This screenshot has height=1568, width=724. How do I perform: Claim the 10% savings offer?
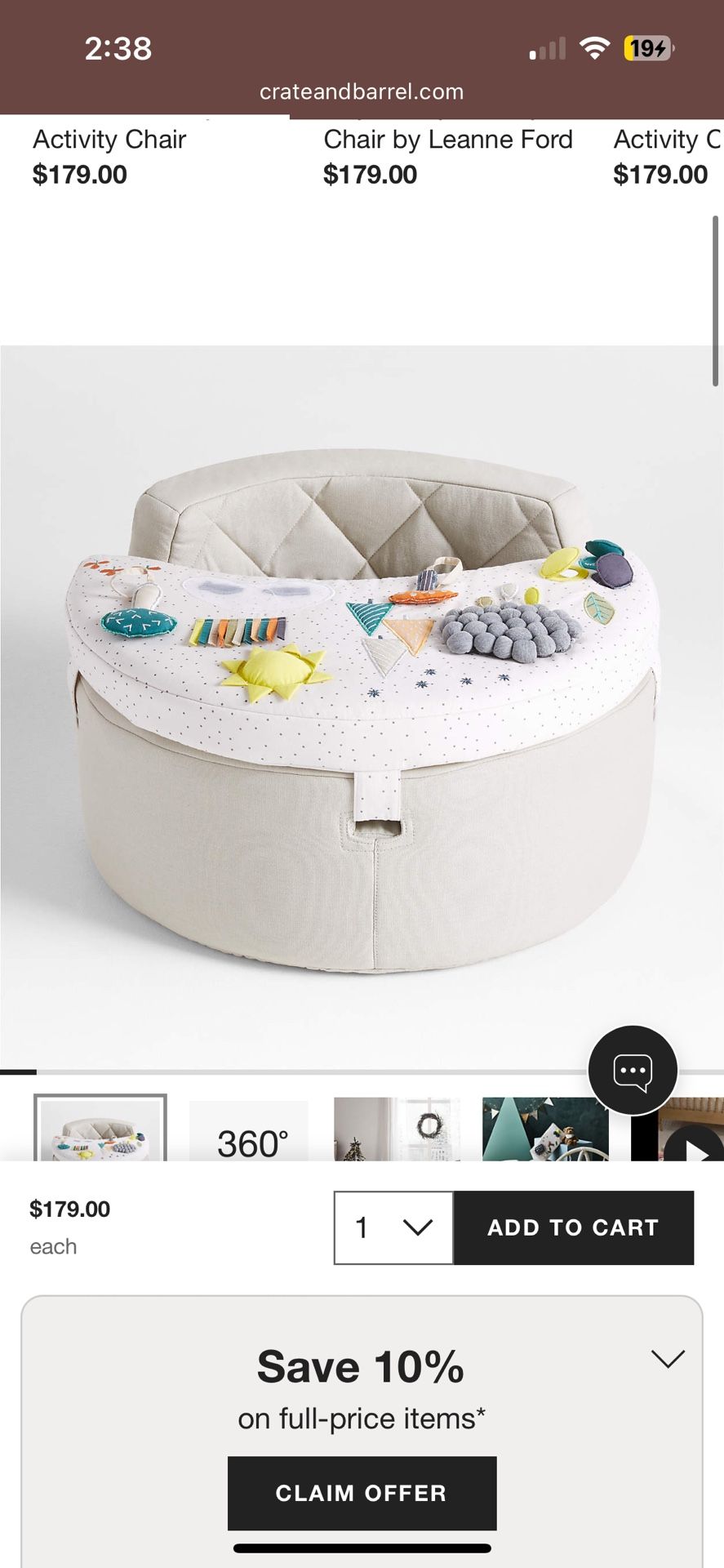pyautogui.click(x=362, y=1493)
